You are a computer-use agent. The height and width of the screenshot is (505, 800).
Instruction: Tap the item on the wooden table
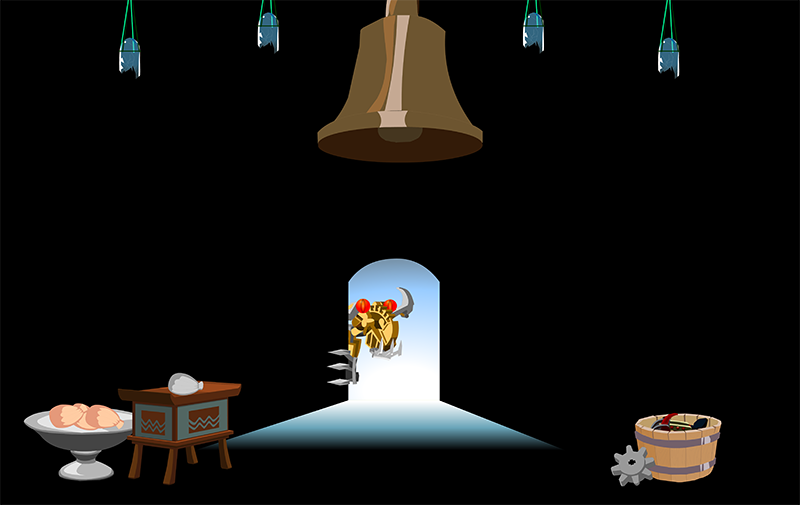click(x=186, y=383)
